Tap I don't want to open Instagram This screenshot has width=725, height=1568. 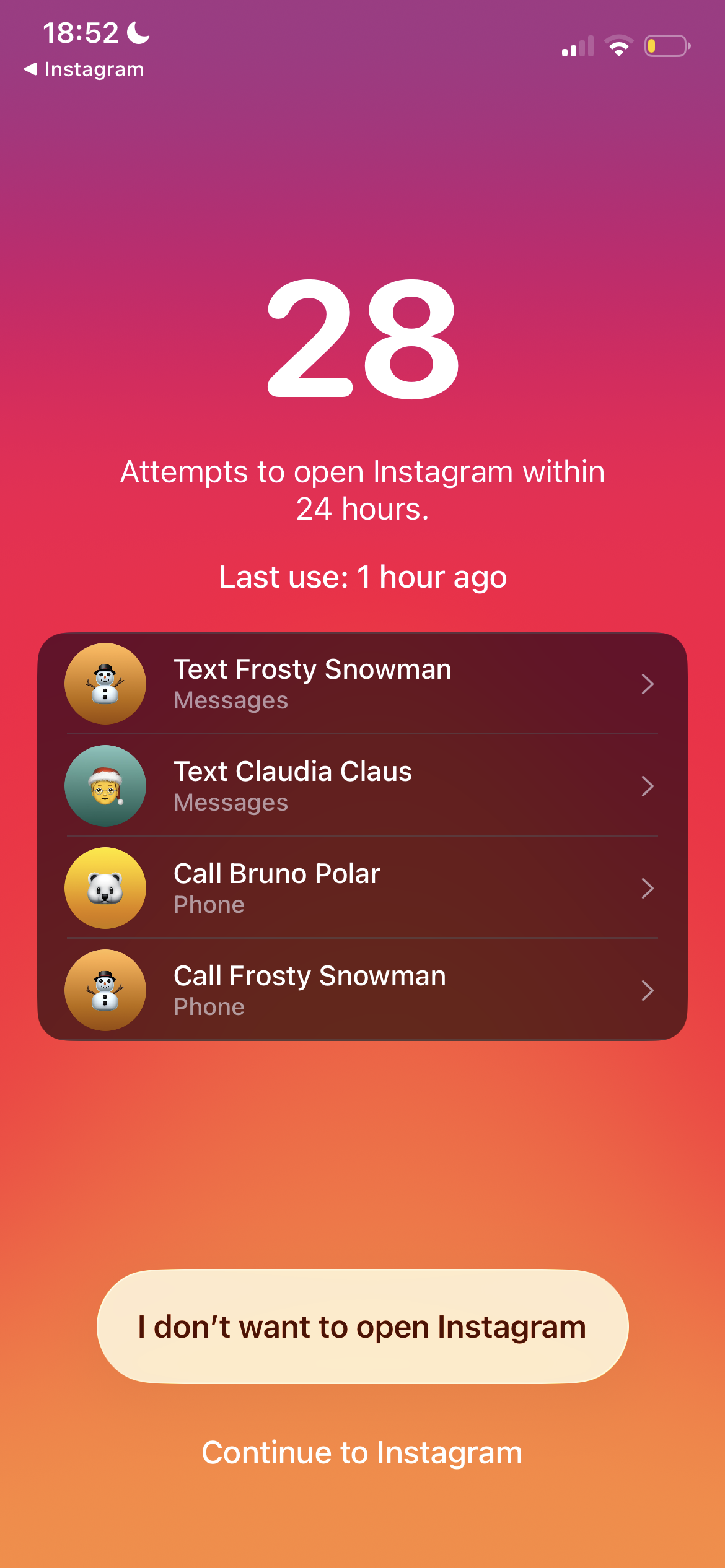[362, 1326]
